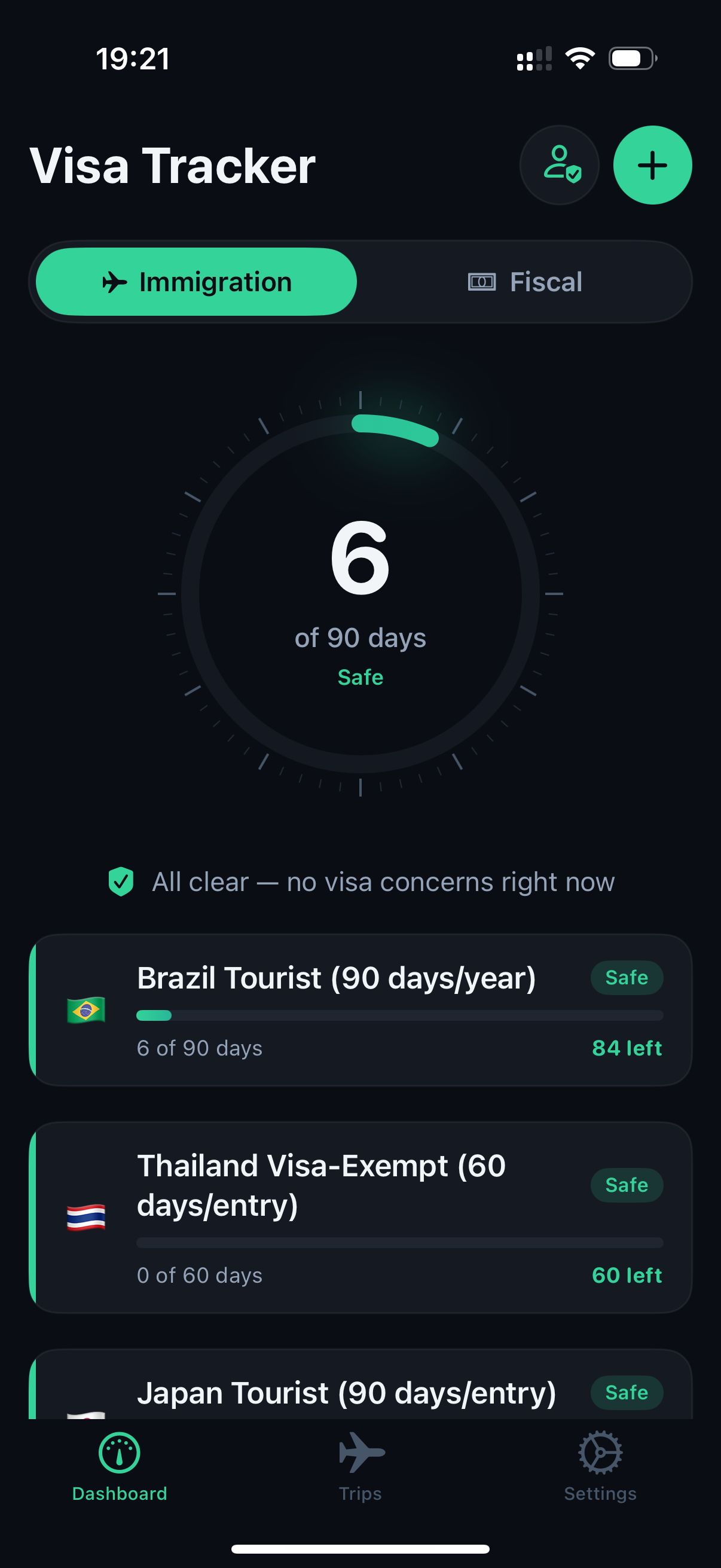Click the banknote icon next to Fiscal
This screenshot has width=721, height=1568.
(x=482, y=281)
